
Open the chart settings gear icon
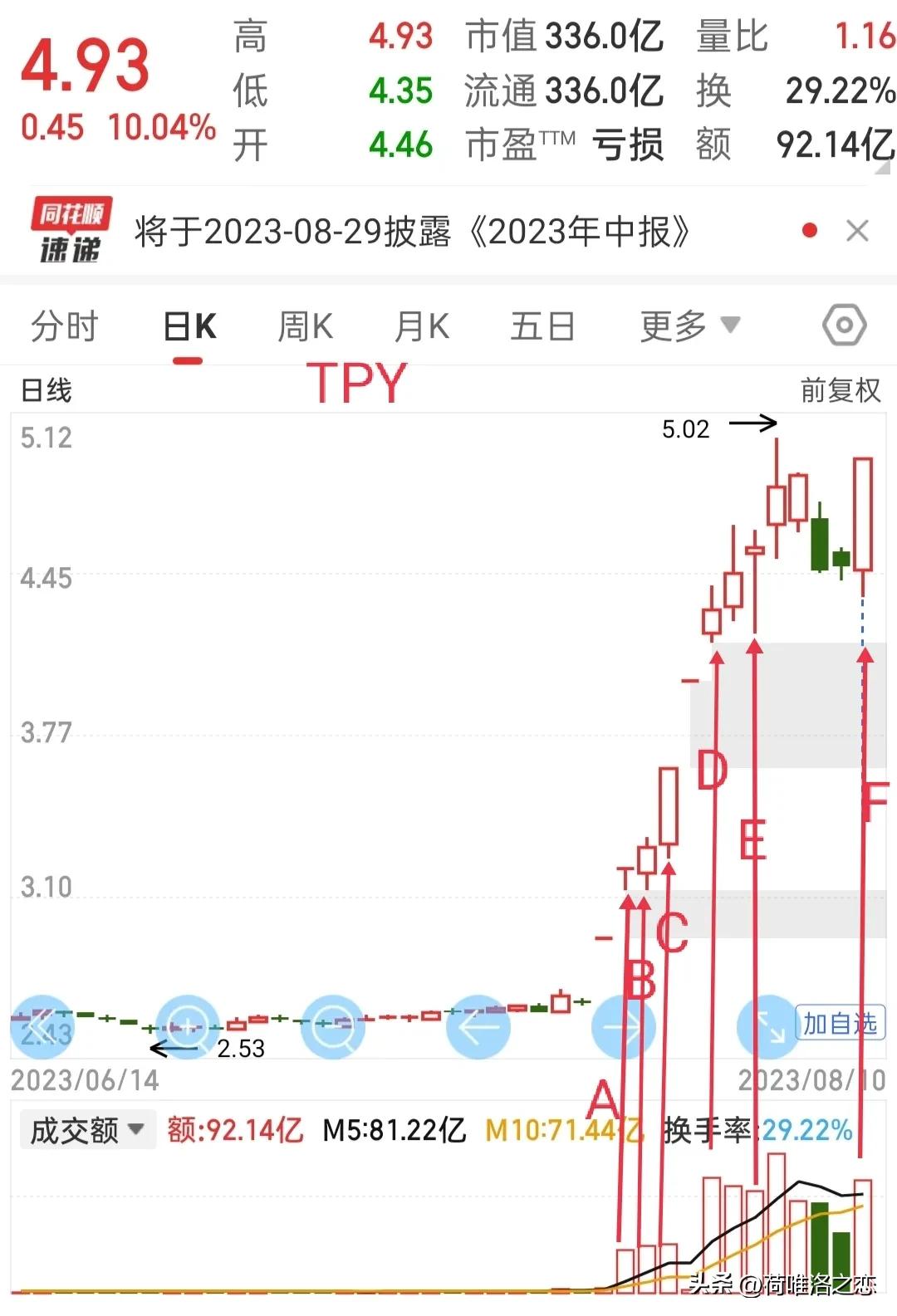tap(844, 325)
